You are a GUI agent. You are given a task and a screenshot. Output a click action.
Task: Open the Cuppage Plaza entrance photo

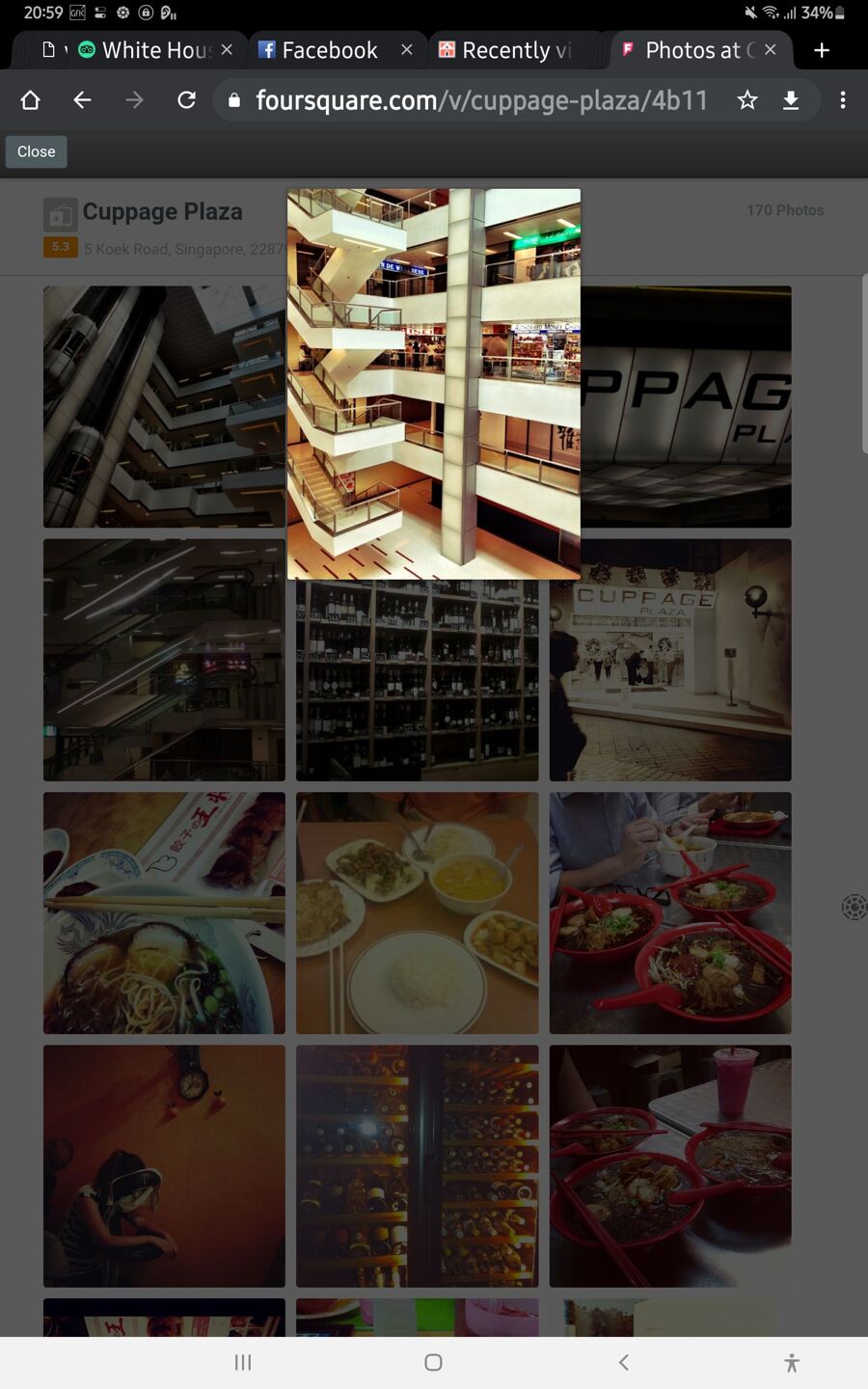tap(670, 660)
